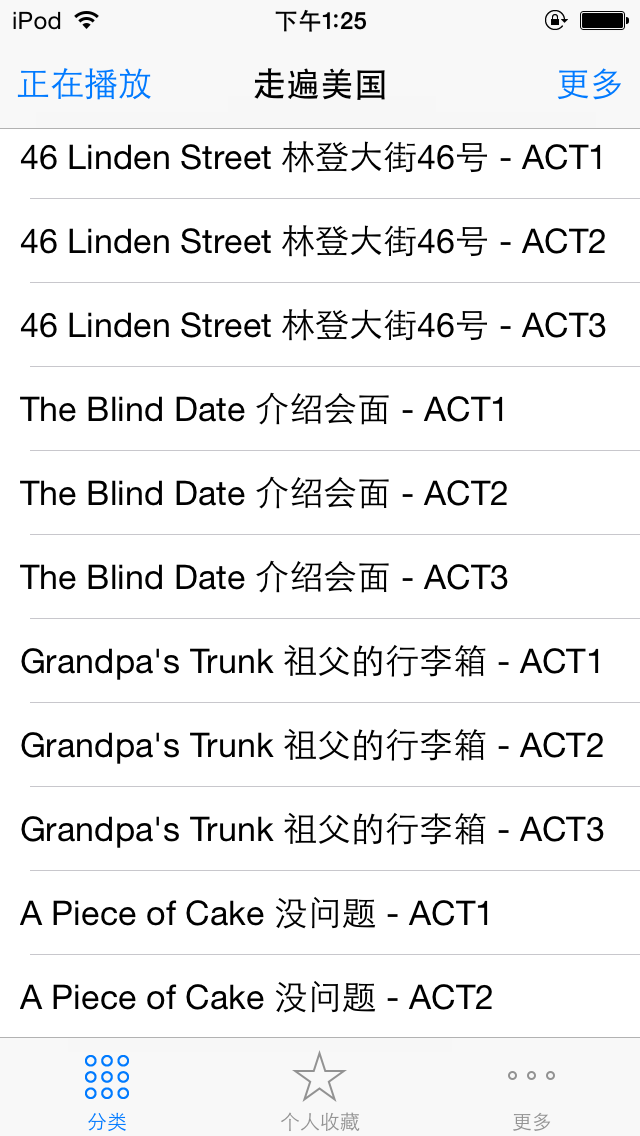Viewport: 640px width, 1136px height.
Task: Open A Piece of Cake - ACT1
Action: coord(320,914)
